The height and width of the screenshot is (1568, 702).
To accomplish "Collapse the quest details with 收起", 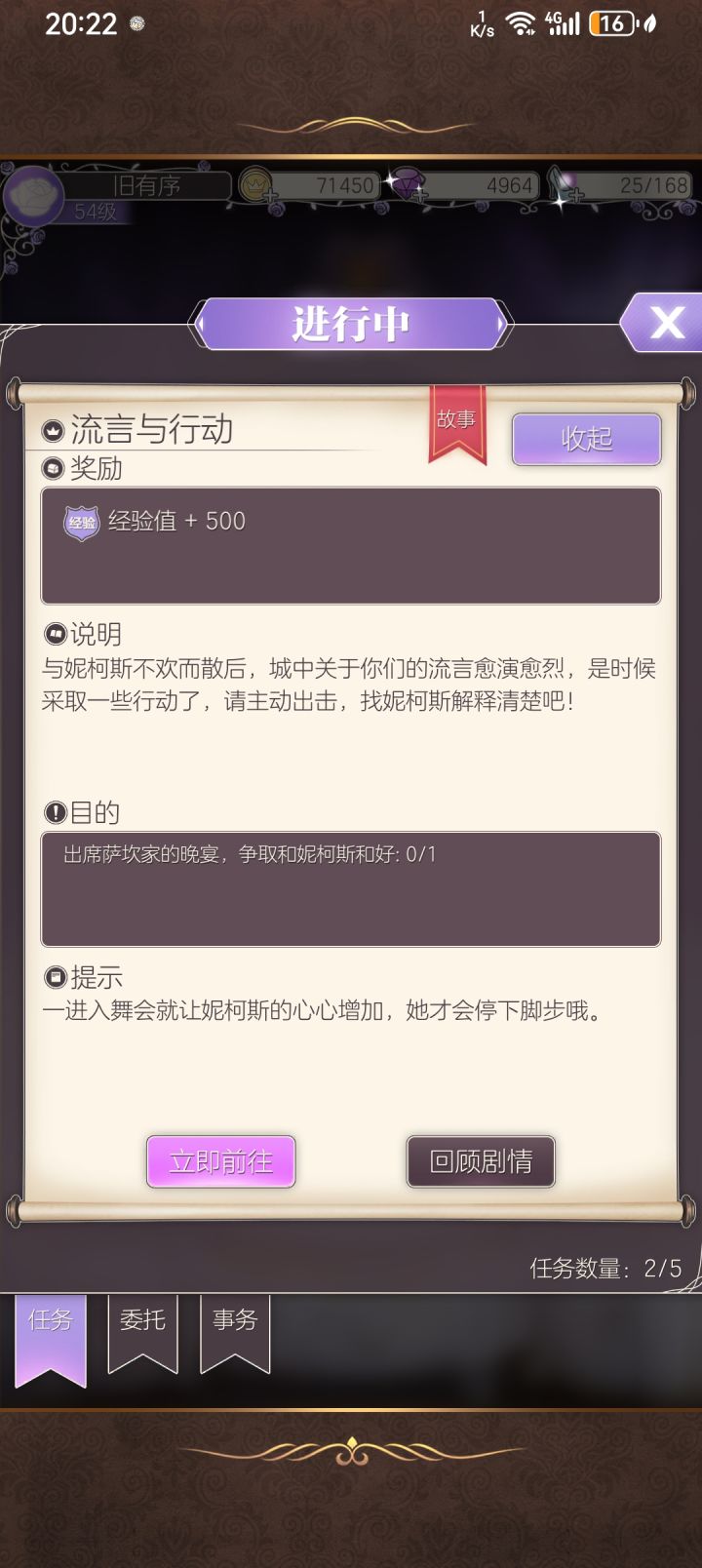I will click(x=587, y=440).
